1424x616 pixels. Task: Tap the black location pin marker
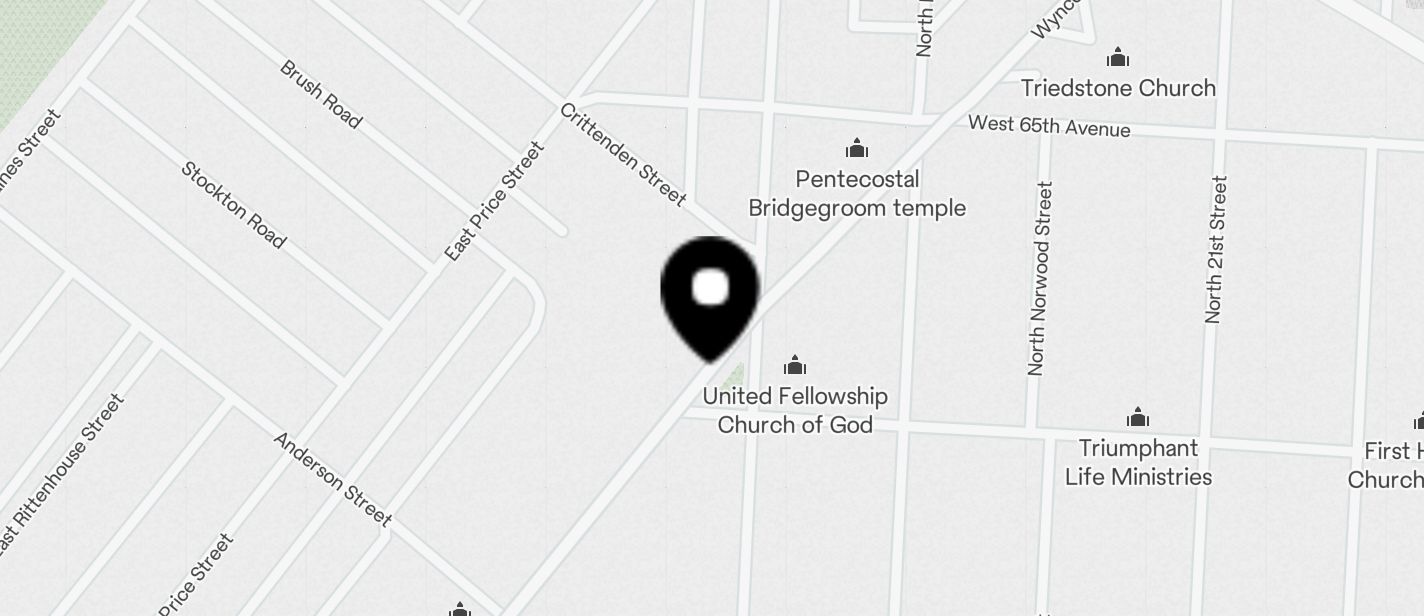710,293
